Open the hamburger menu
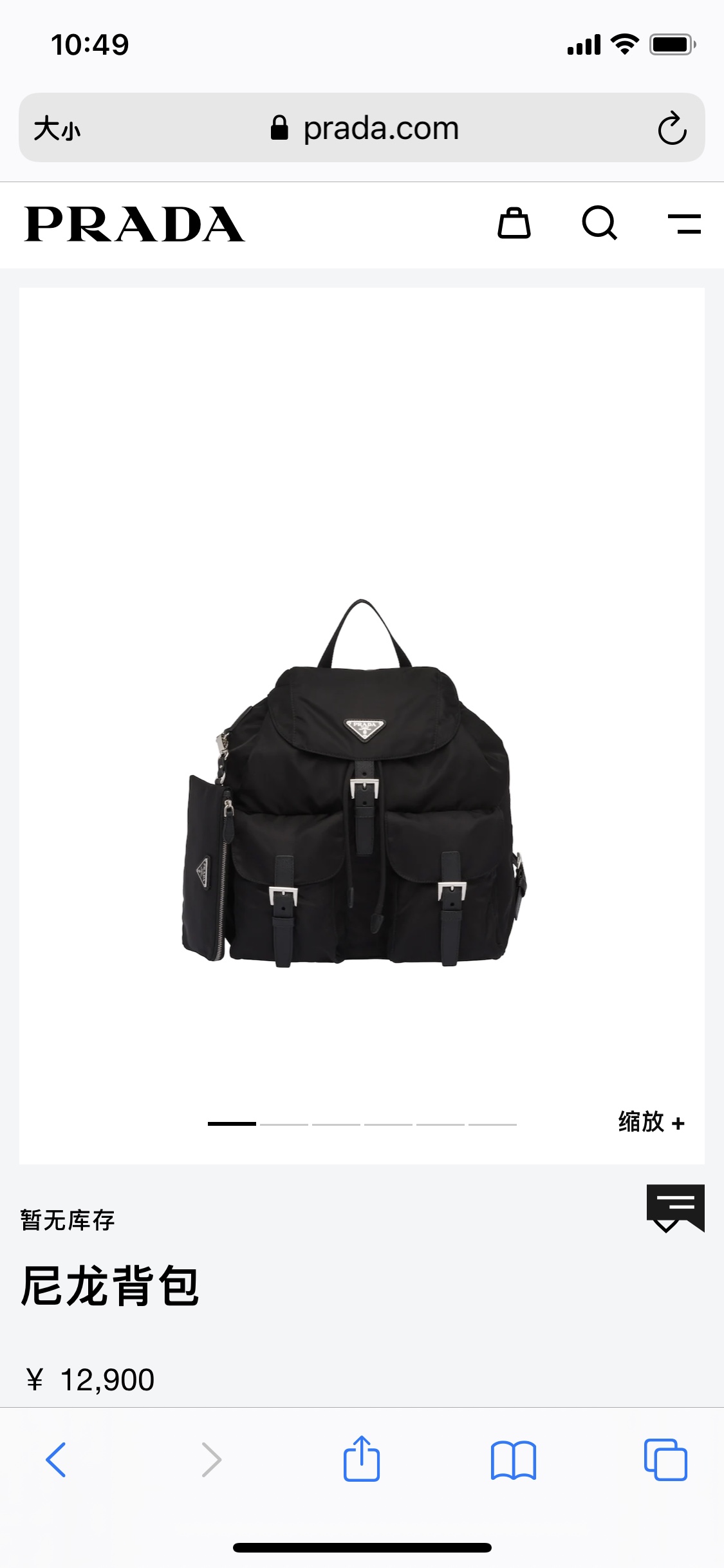The width and height of the screenshot is (724, 1568). tap(684, 223)
